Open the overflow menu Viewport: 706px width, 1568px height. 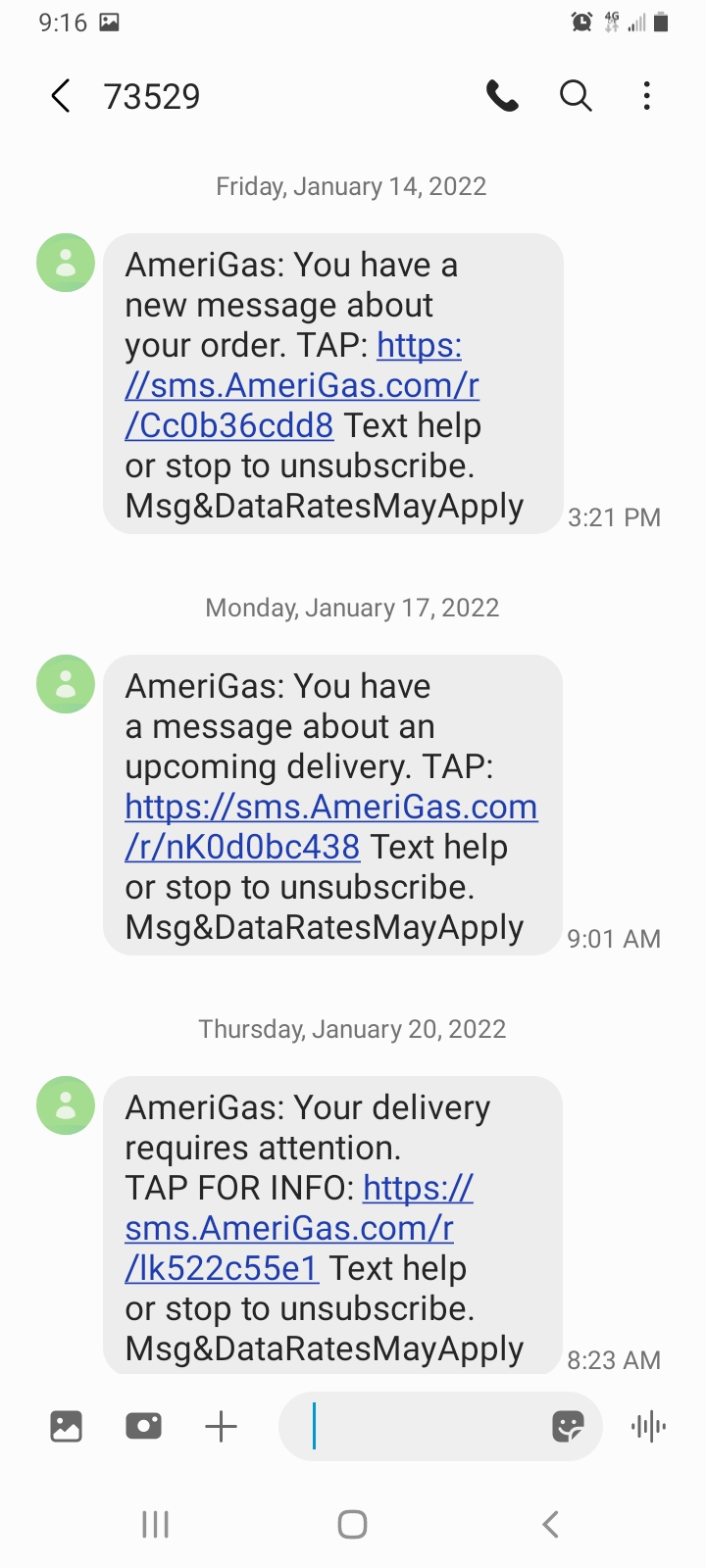647,96
